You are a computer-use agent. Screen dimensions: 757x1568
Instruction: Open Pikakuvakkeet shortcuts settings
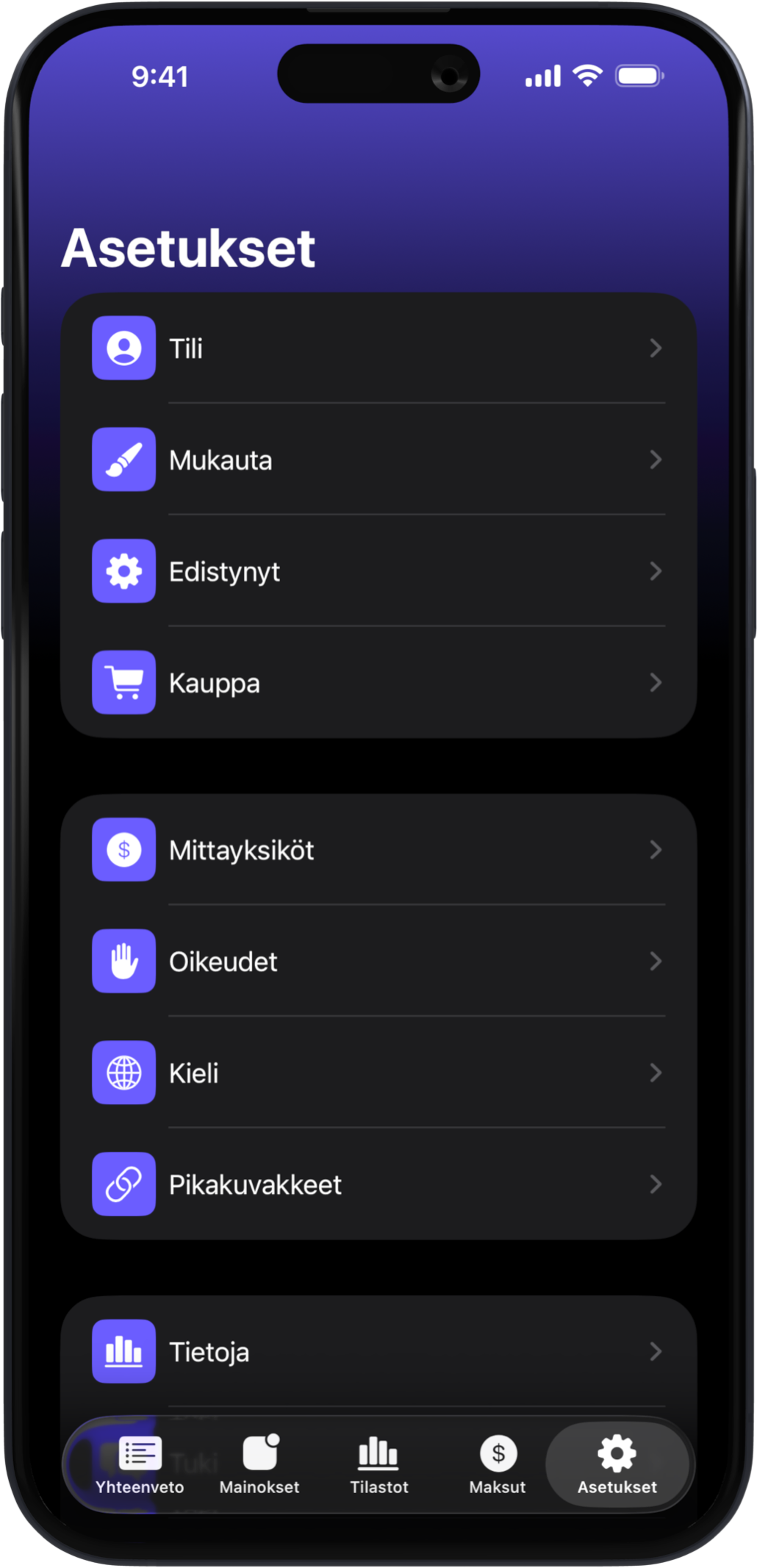click(x=378, y=1184)
